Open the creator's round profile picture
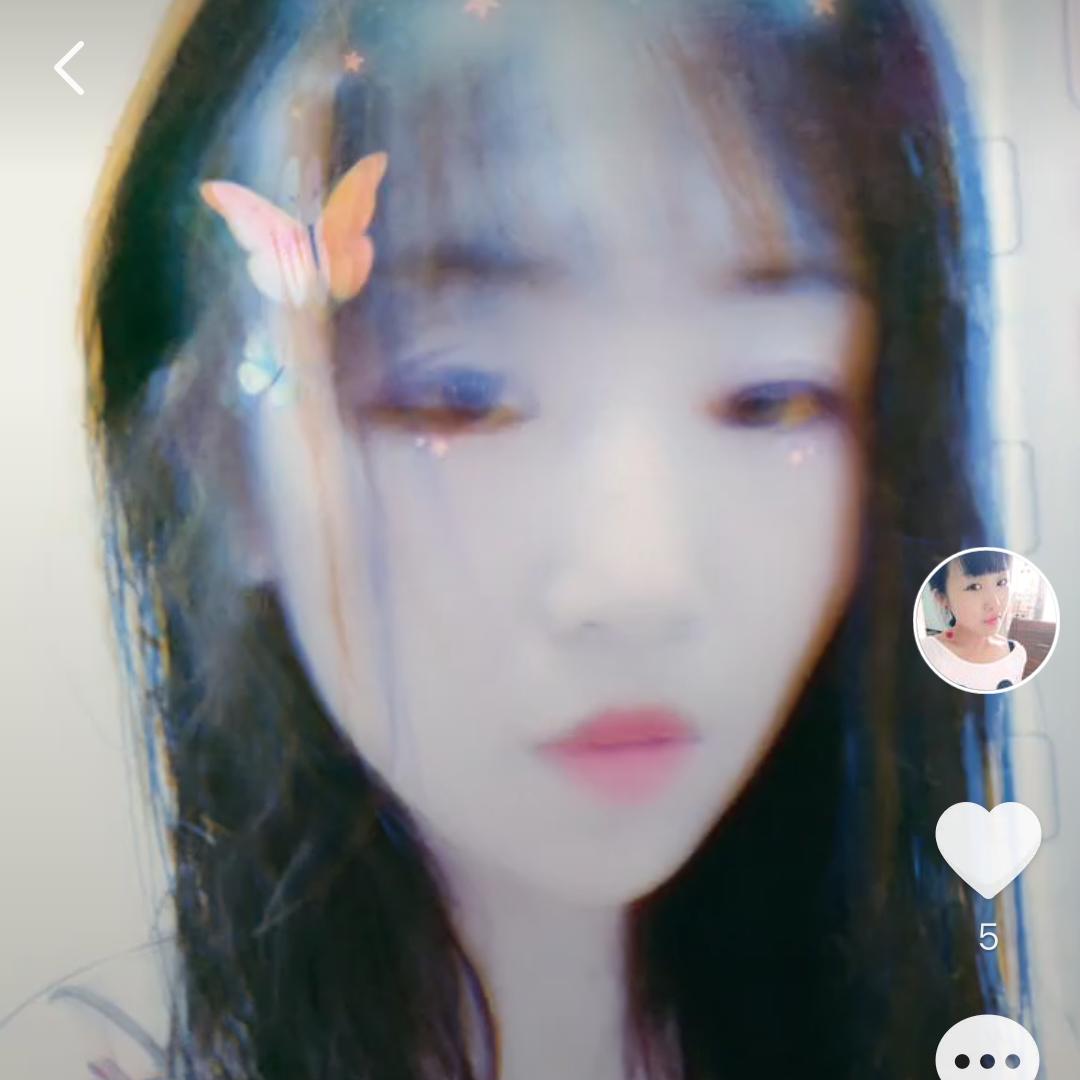The image size is (1080, 1080). (986, 620)
